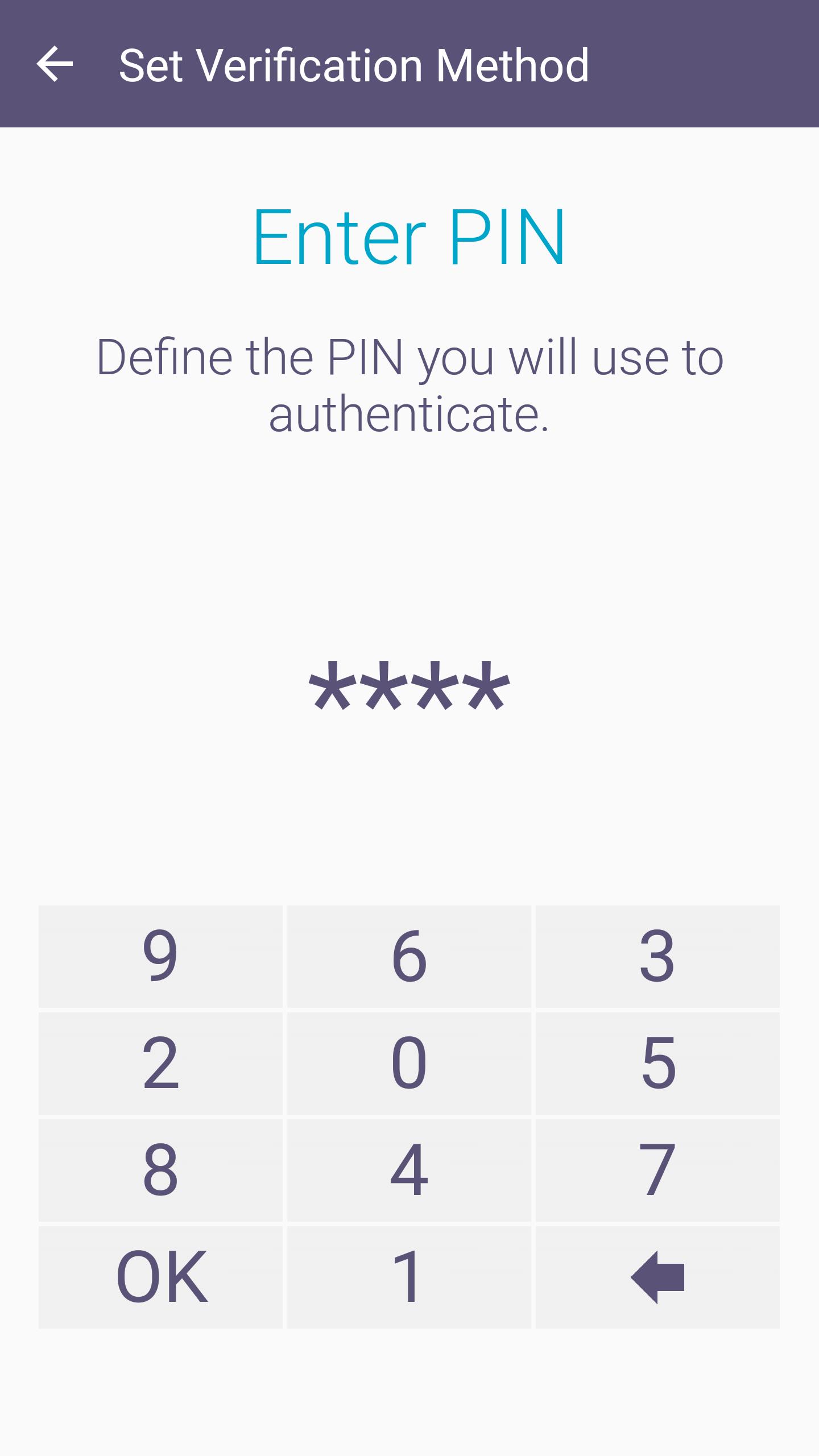Select digit 3 on the PIN pad

[657, 956]
